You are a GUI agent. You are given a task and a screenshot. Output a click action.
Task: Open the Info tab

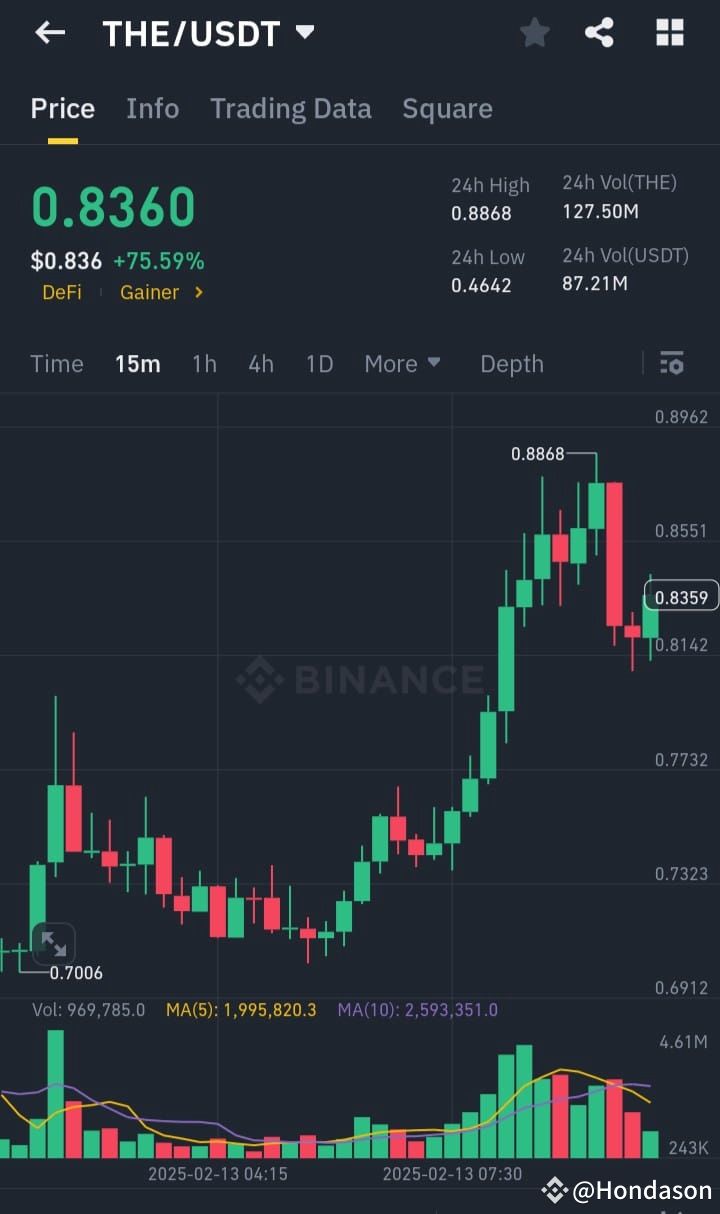152,108
